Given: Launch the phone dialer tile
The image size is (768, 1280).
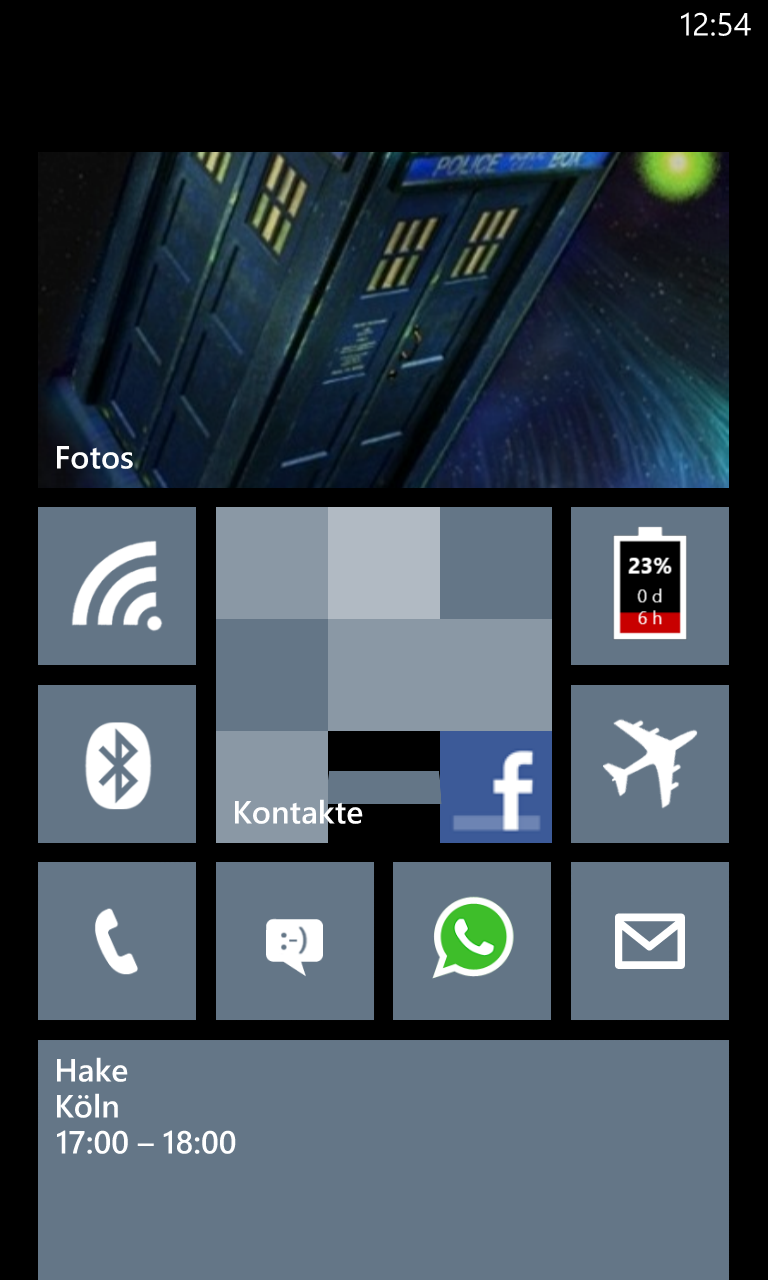Looking at the screenshot, I should tap(117, 941).
